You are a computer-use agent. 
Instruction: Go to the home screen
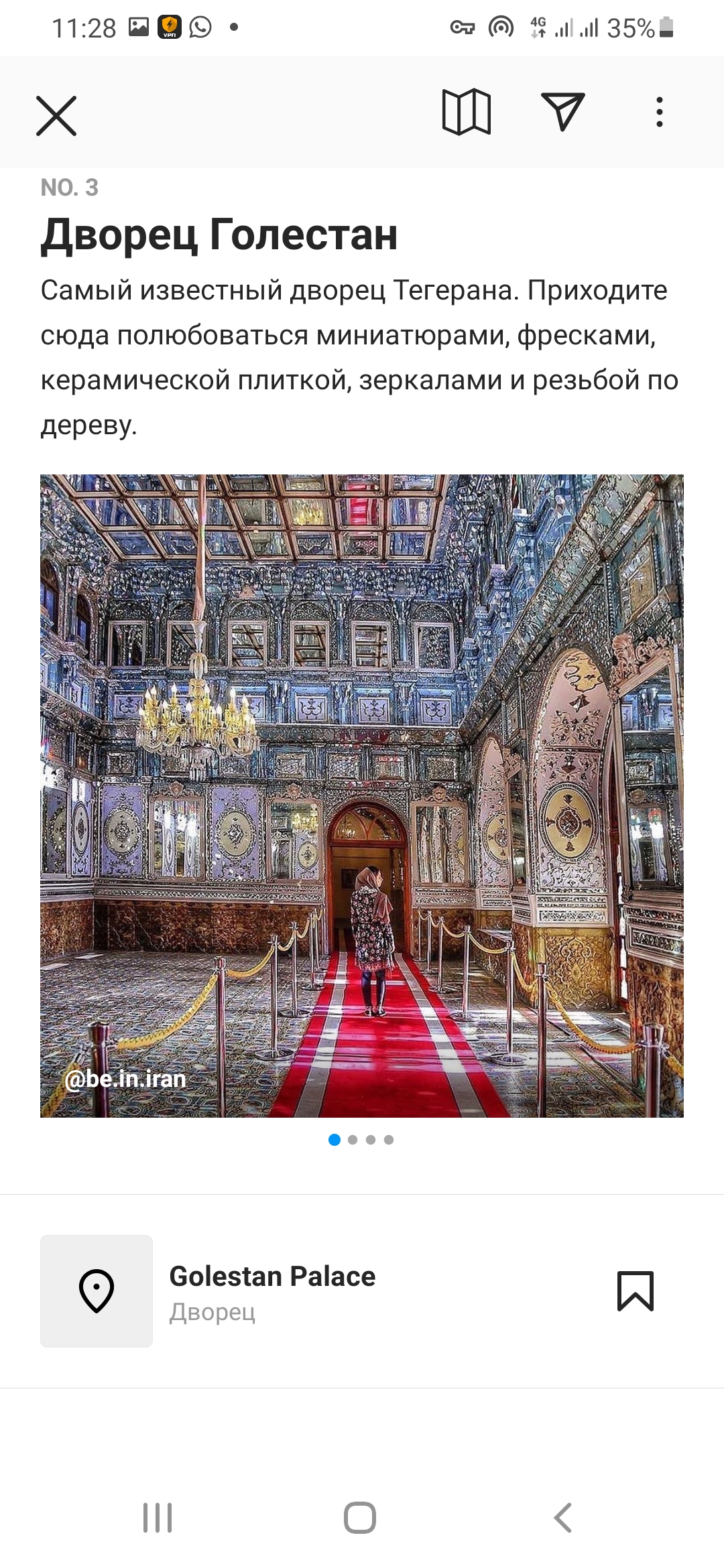(360, 1517)
